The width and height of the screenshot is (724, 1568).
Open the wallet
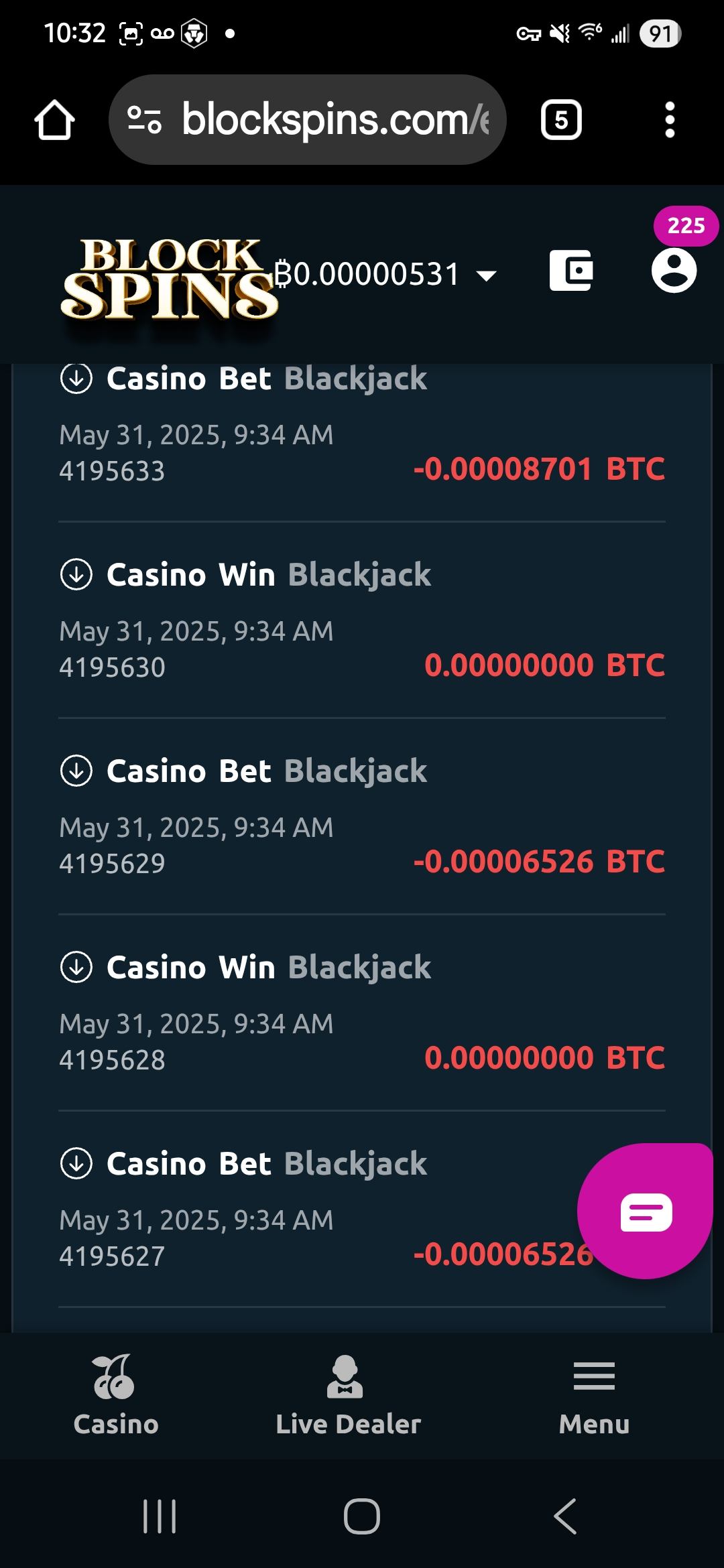571,271
